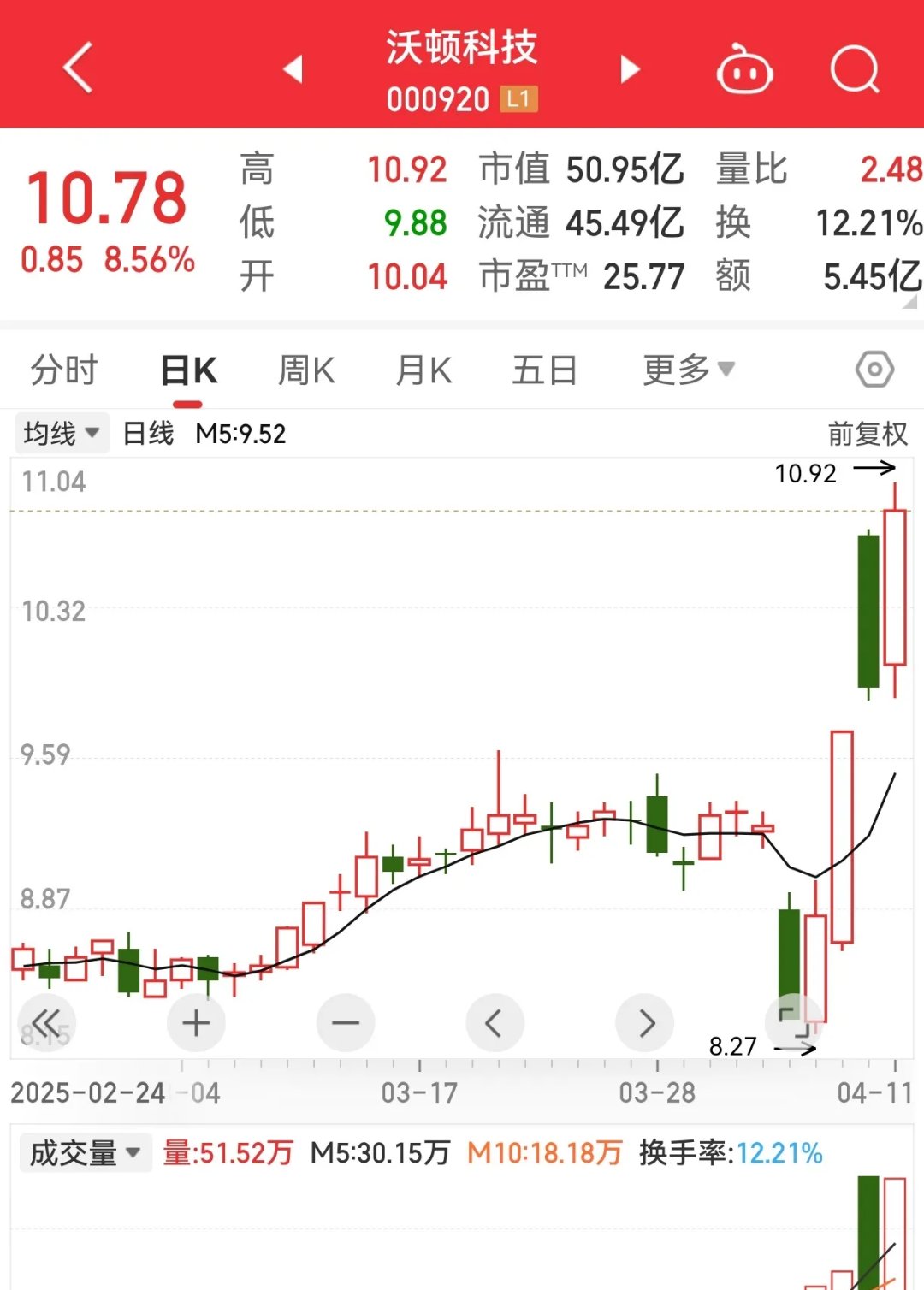Switch to the 周K weekly chart tab
The image size is (924, 1290).
(305, 369)
